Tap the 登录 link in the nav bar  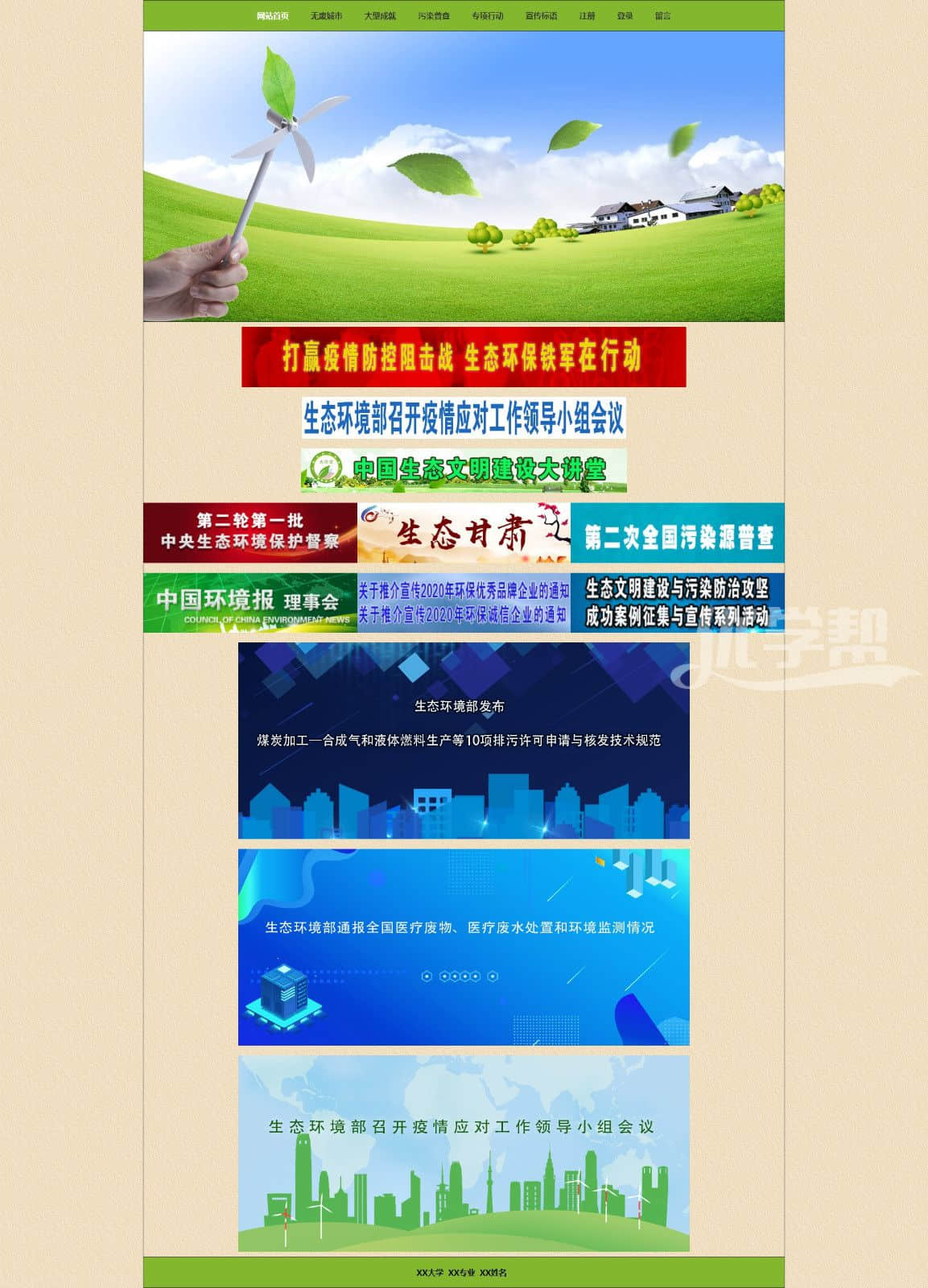(625, 16)
